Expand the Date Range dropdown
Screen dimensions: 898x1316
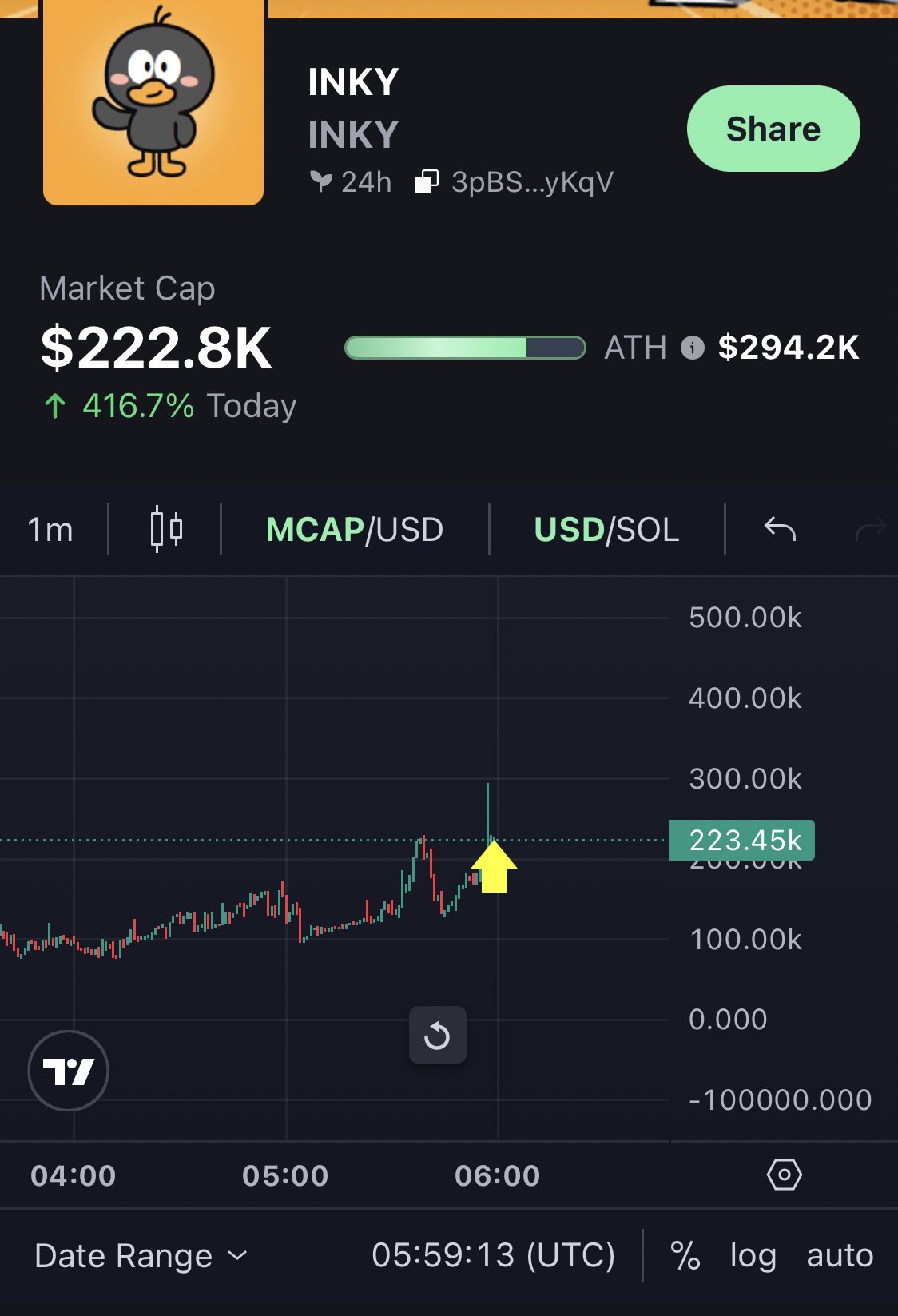(141, 1255)
